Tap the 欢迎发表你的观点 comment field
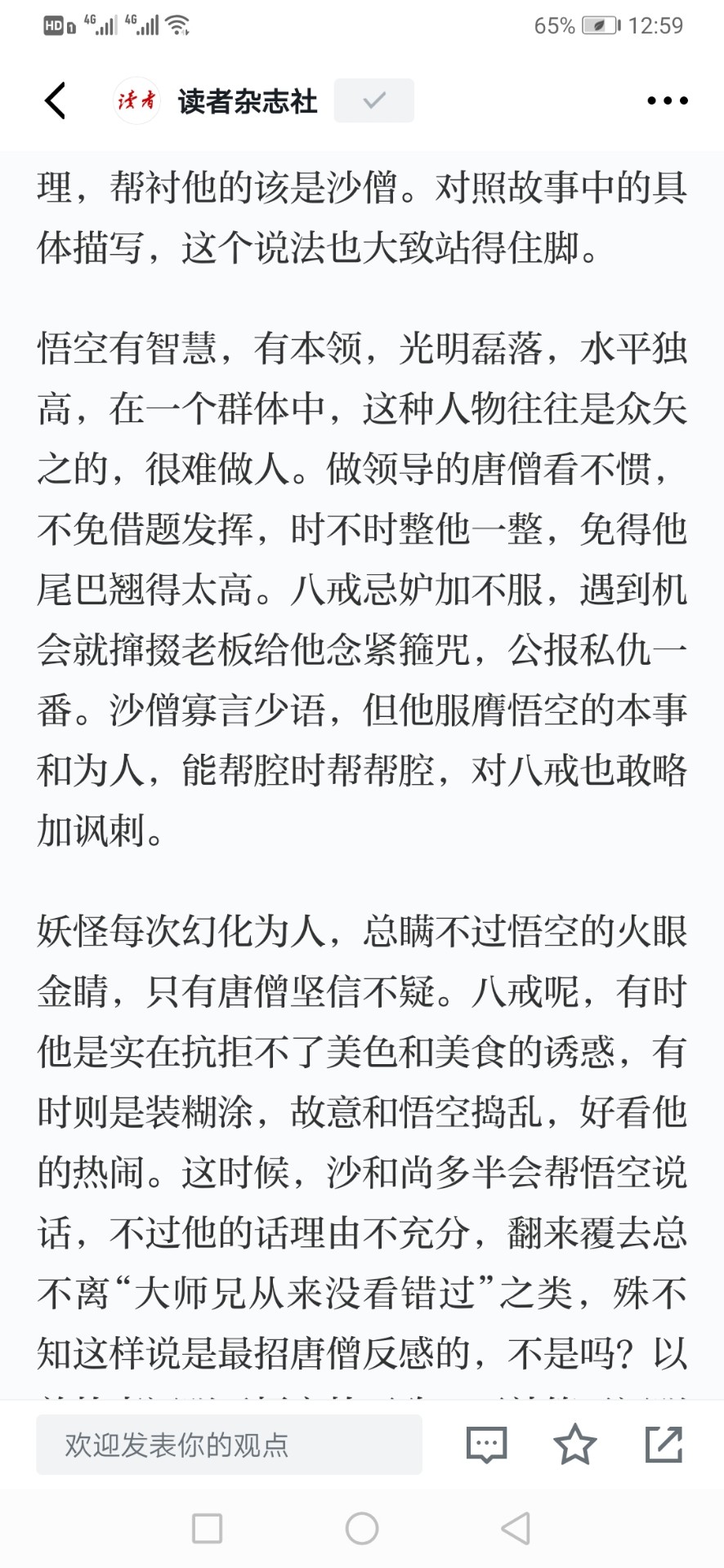This screenshot has width=724, height=1568. (229, 1445)
